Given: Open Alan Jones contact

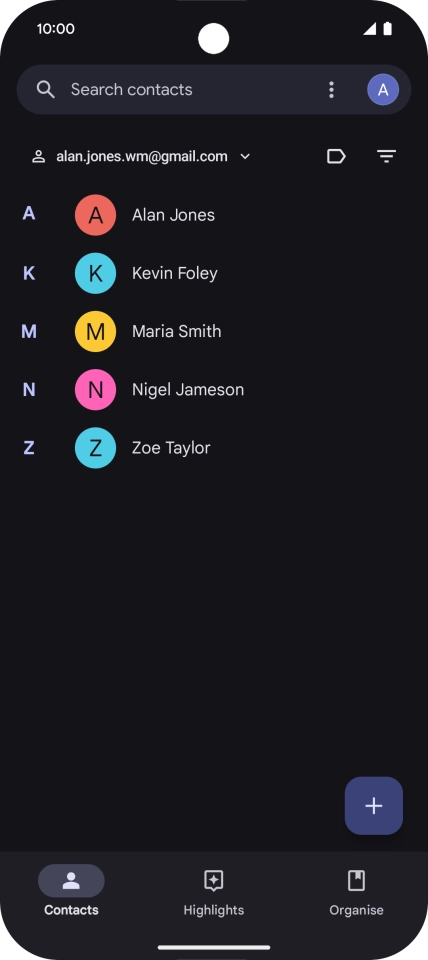Looking at the screenshot, I should (x=214, y=215).
